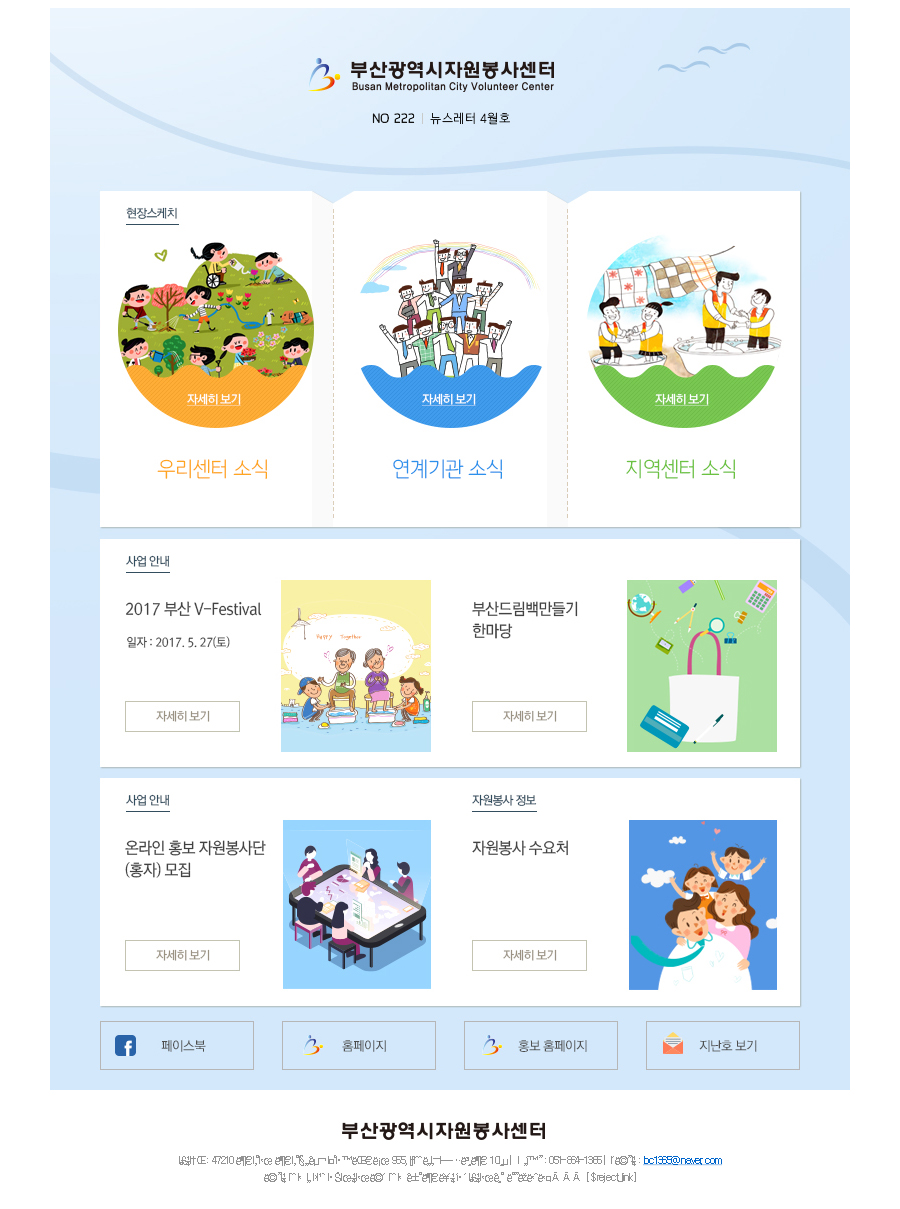Open the V-Festival illustration thumbnail
The image size is (900, 1209).
point(356,665)
